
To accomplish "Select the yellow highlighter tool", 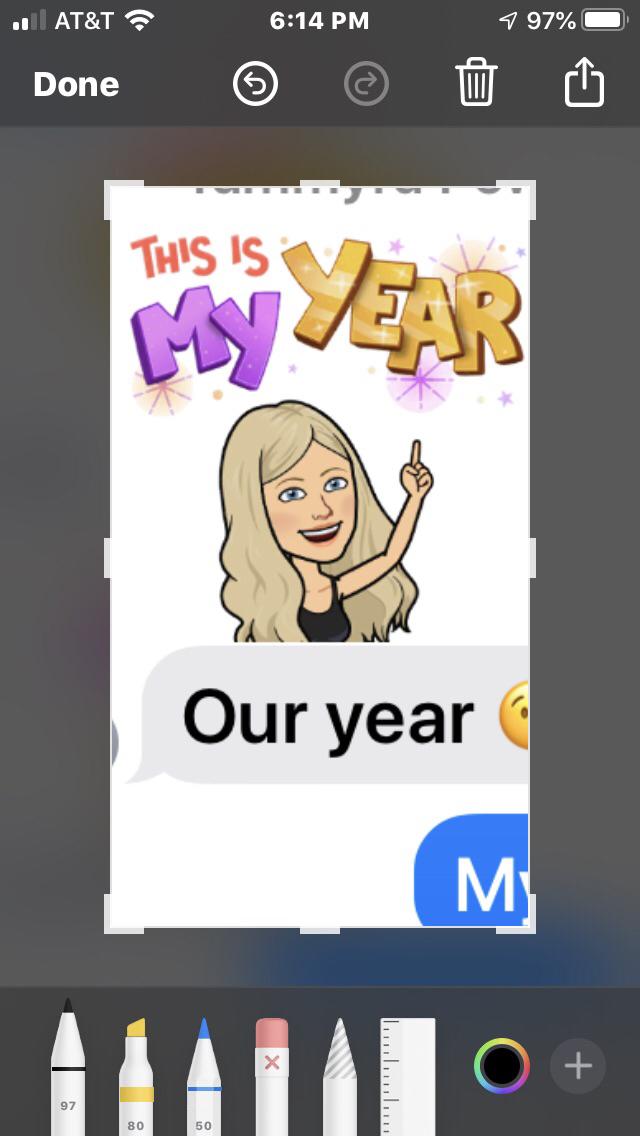I will 136,1075.
